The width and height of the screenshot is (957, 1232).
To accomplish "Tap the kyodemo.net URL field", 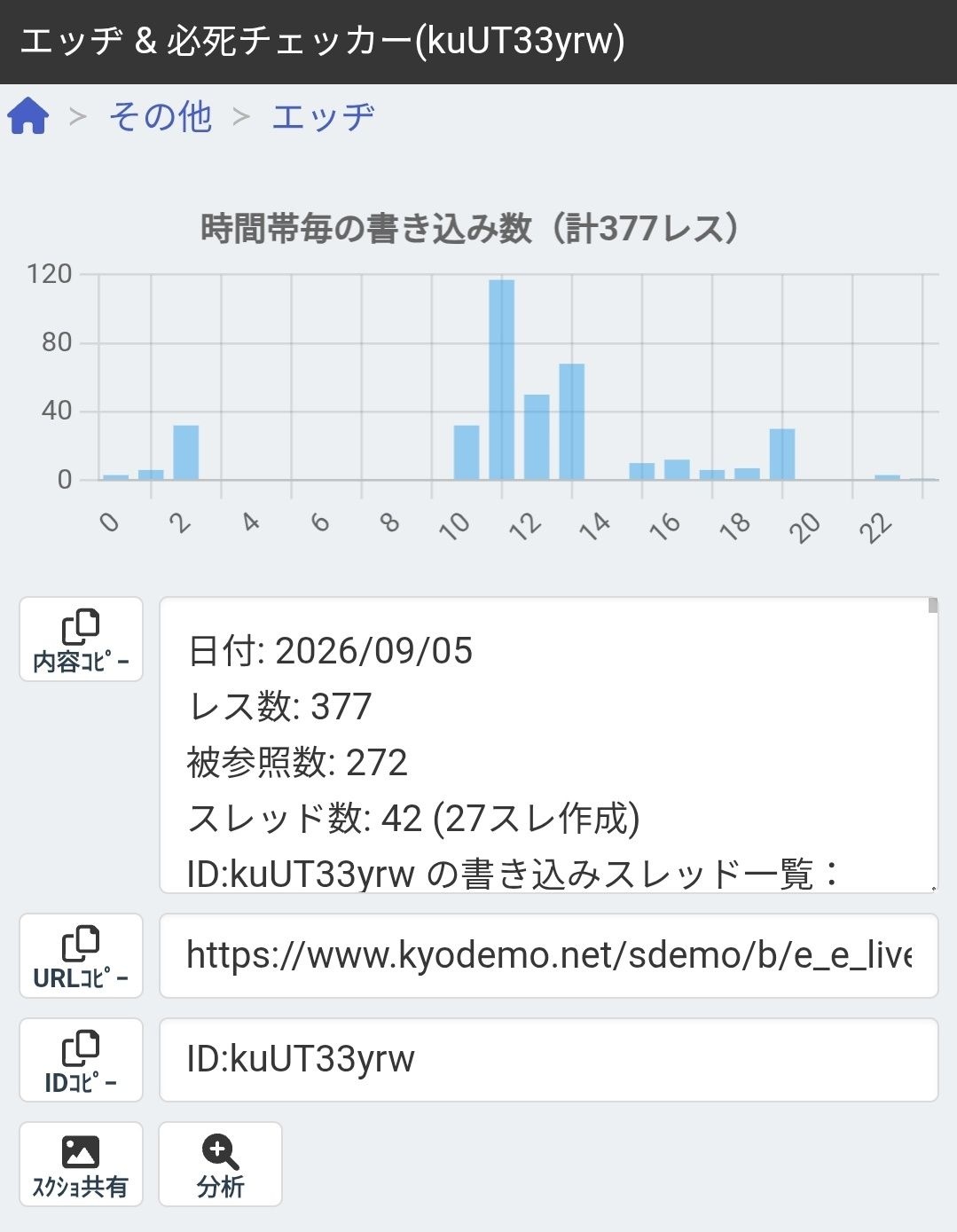I will (548, 955).
